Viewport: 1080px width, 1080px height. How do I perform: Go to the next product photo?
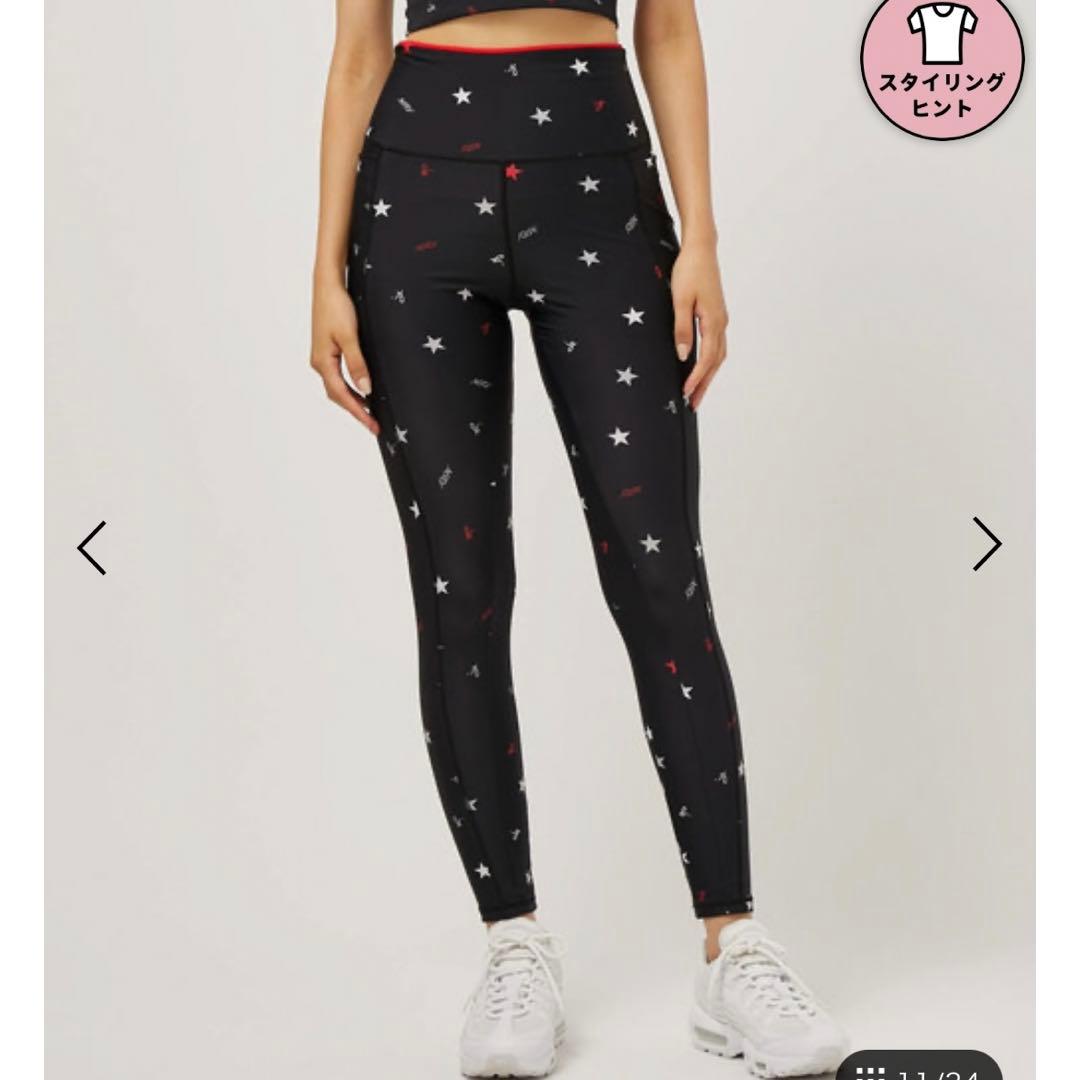(986, 545)
